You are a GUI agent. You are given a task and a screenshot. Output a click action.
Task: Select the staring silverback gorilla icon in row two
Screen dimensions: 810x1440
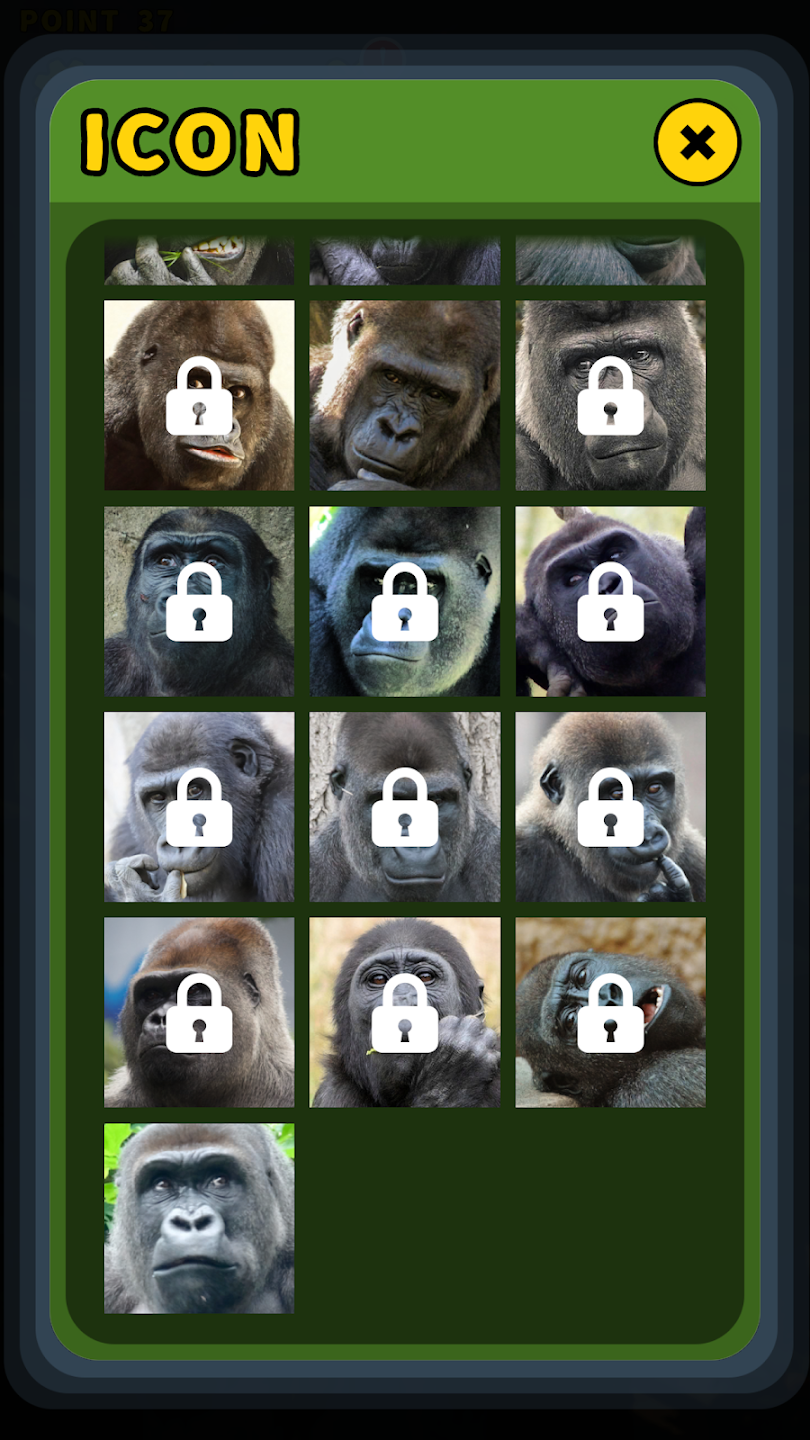coord(610,395)
